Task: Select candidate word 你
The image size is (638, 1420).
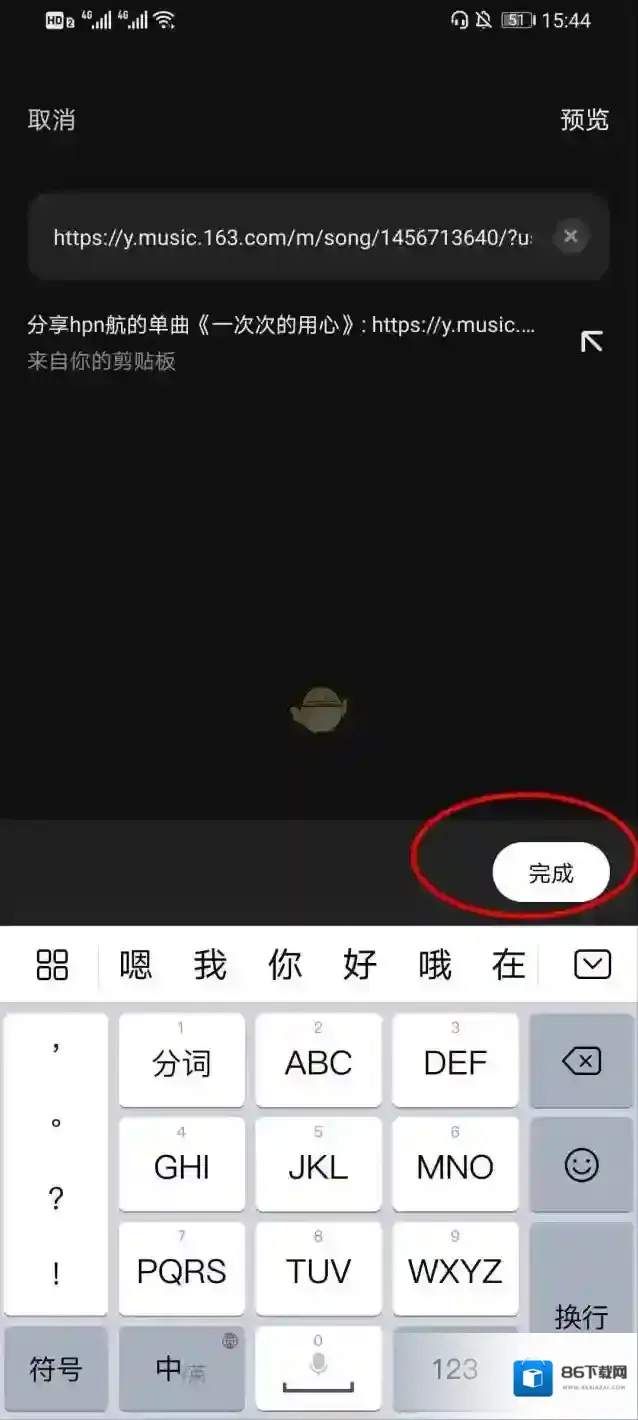Action: 285,965
